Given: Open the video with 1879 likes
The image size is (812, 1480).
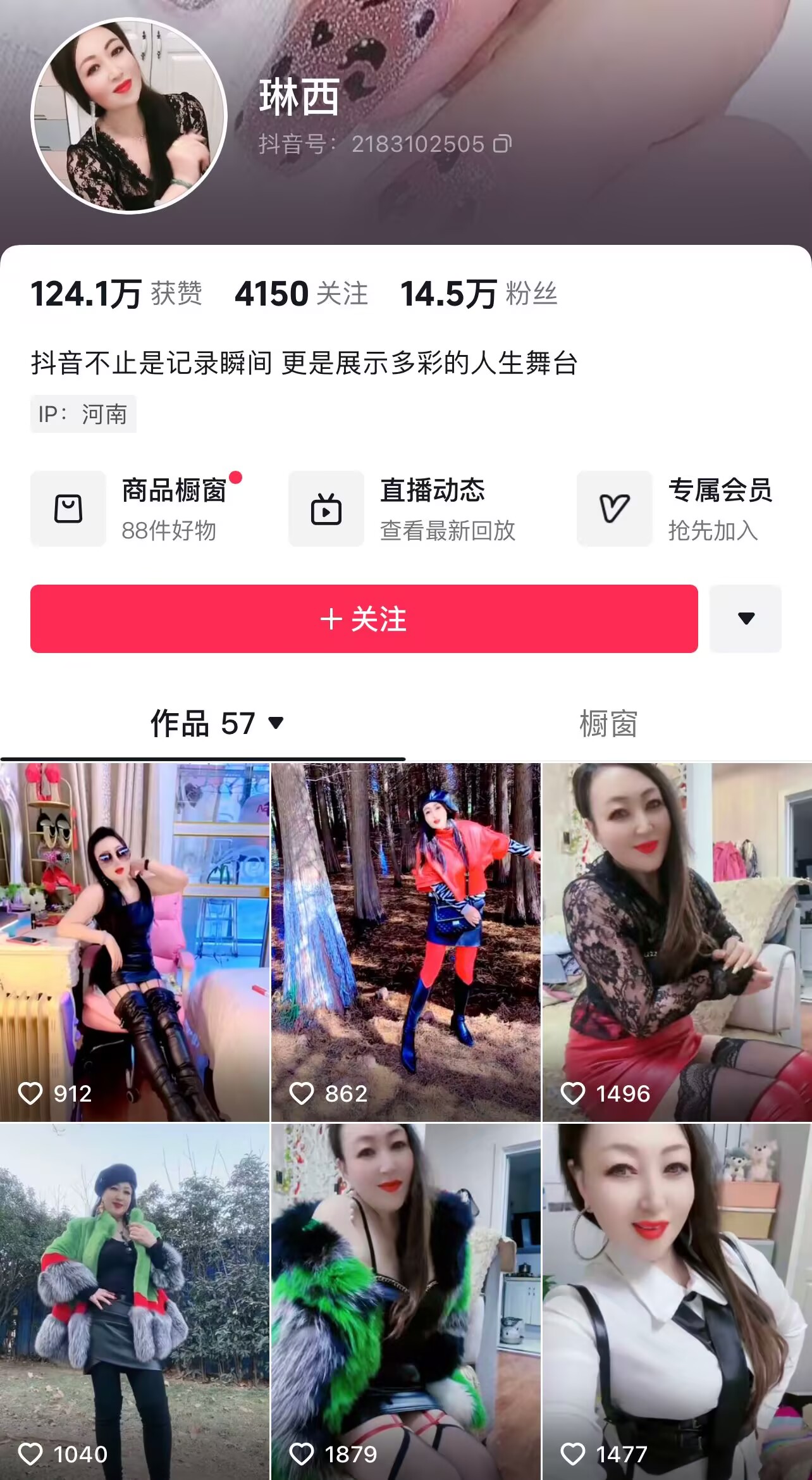Looking at the screenshot, I should click(405, 1302).
